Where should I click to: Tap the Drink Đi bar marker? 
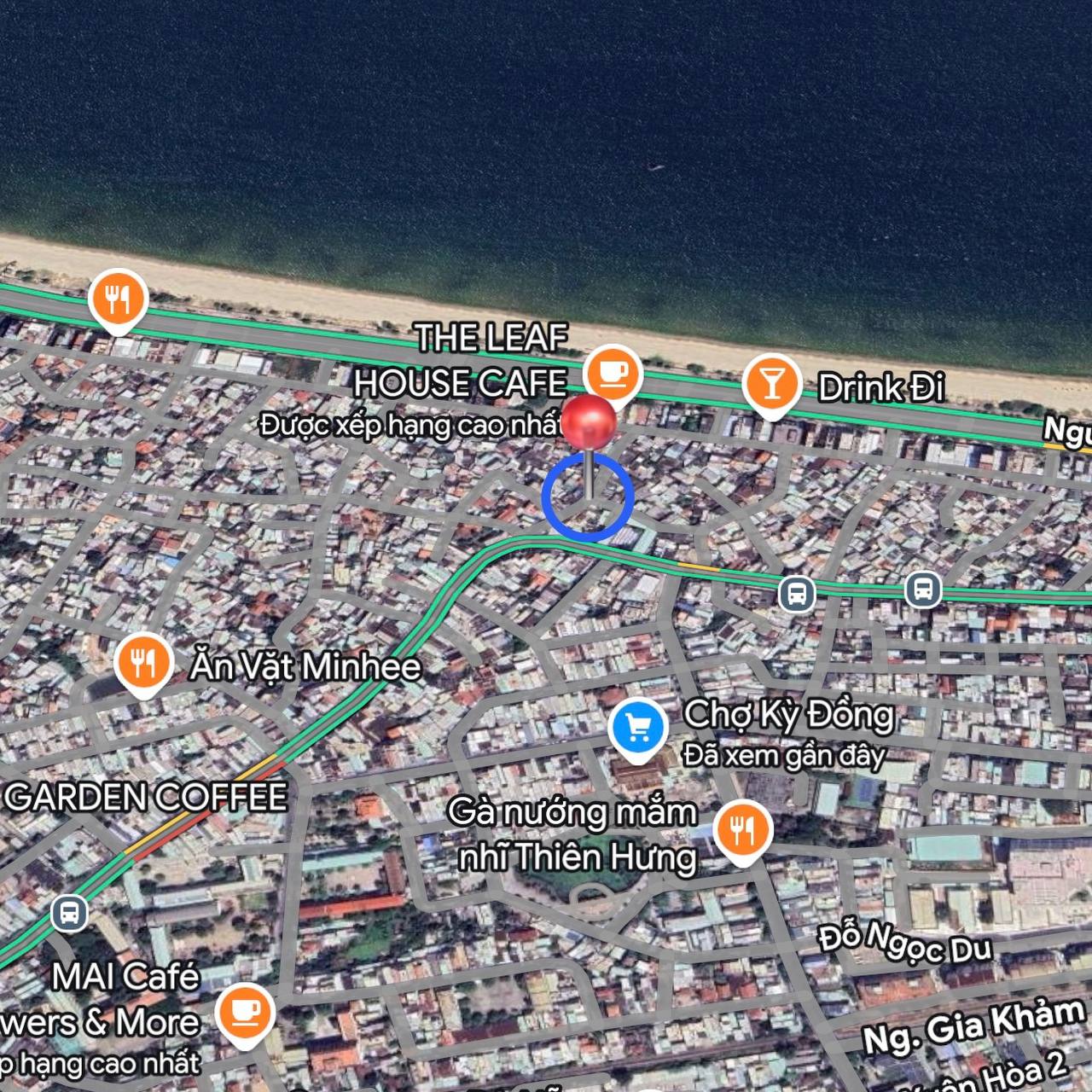(770, 384)
